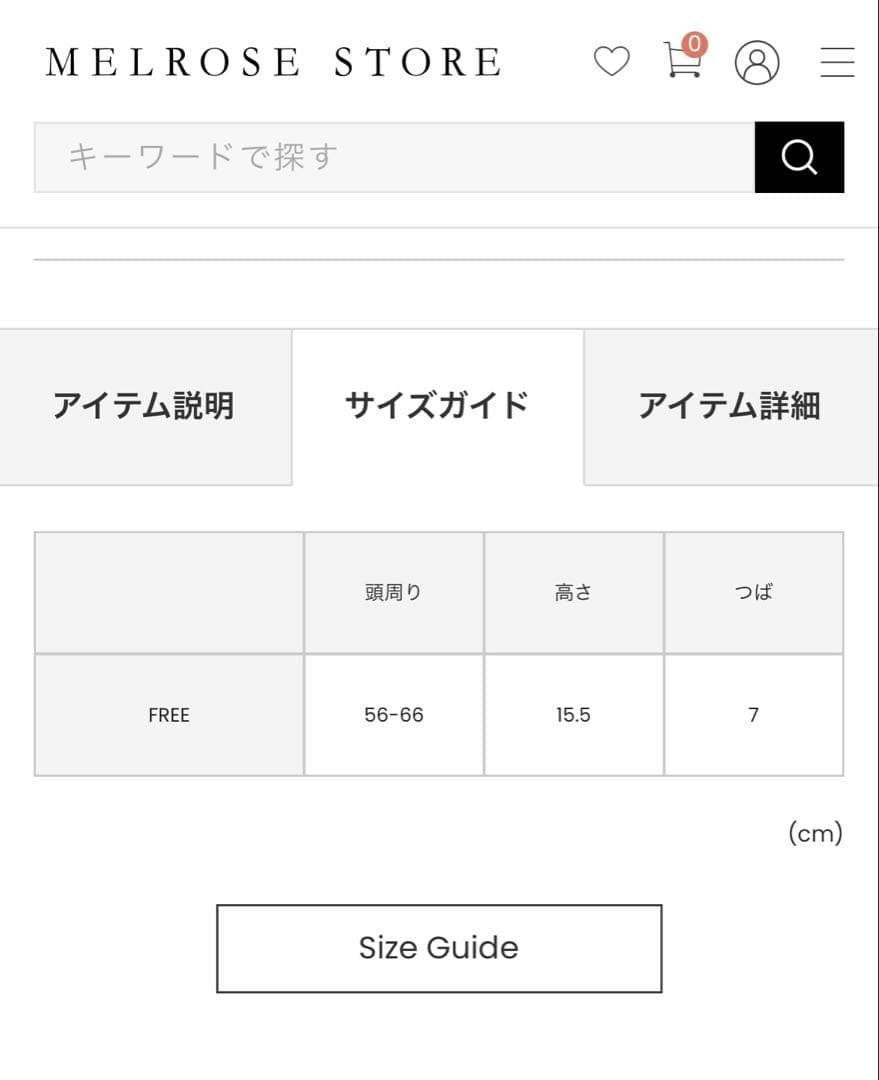Switch to the アイテム説明 tab
This screenshot has width=879, height=1080.
[145, 405]
